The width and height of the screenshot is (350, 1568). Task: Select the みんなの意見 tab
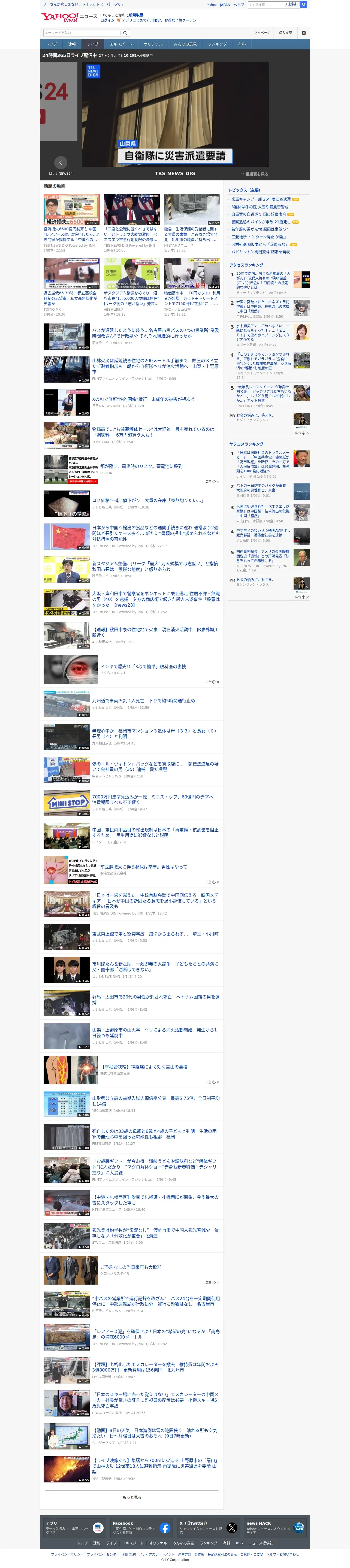coord(185,44)
